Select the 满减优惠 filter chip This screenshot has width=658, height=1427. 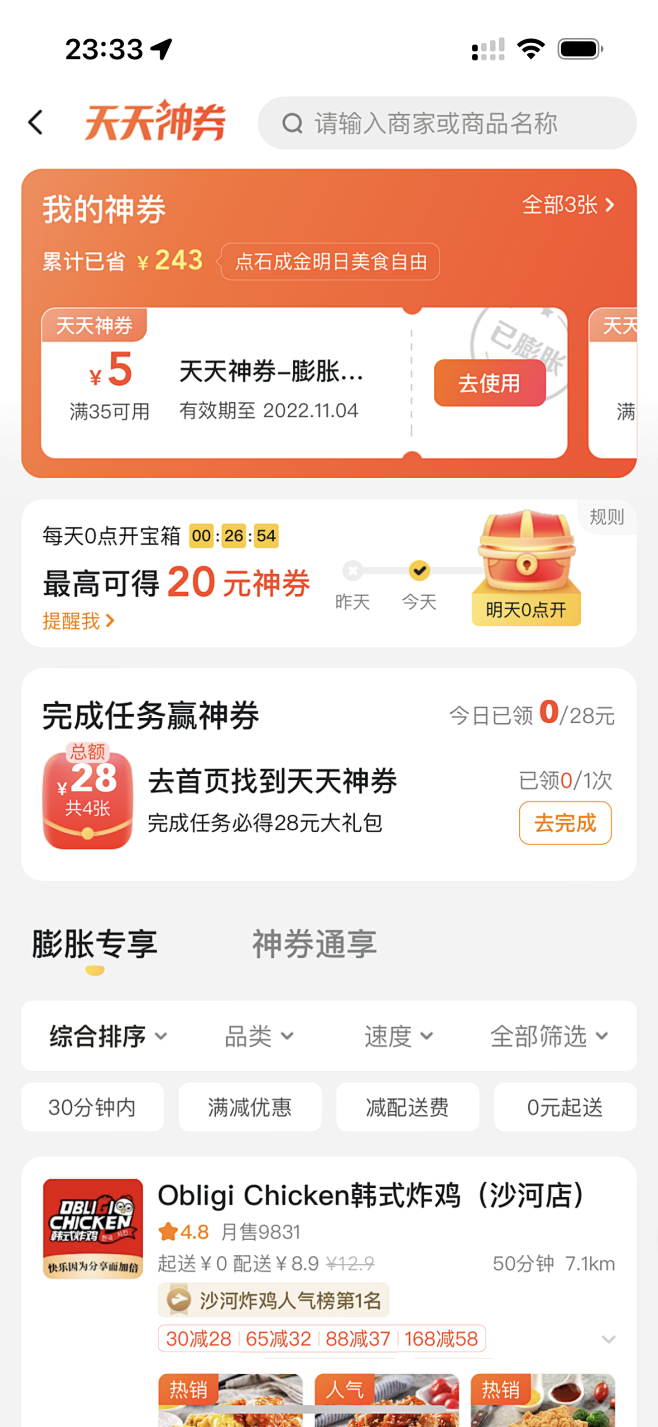point(250,1107)
